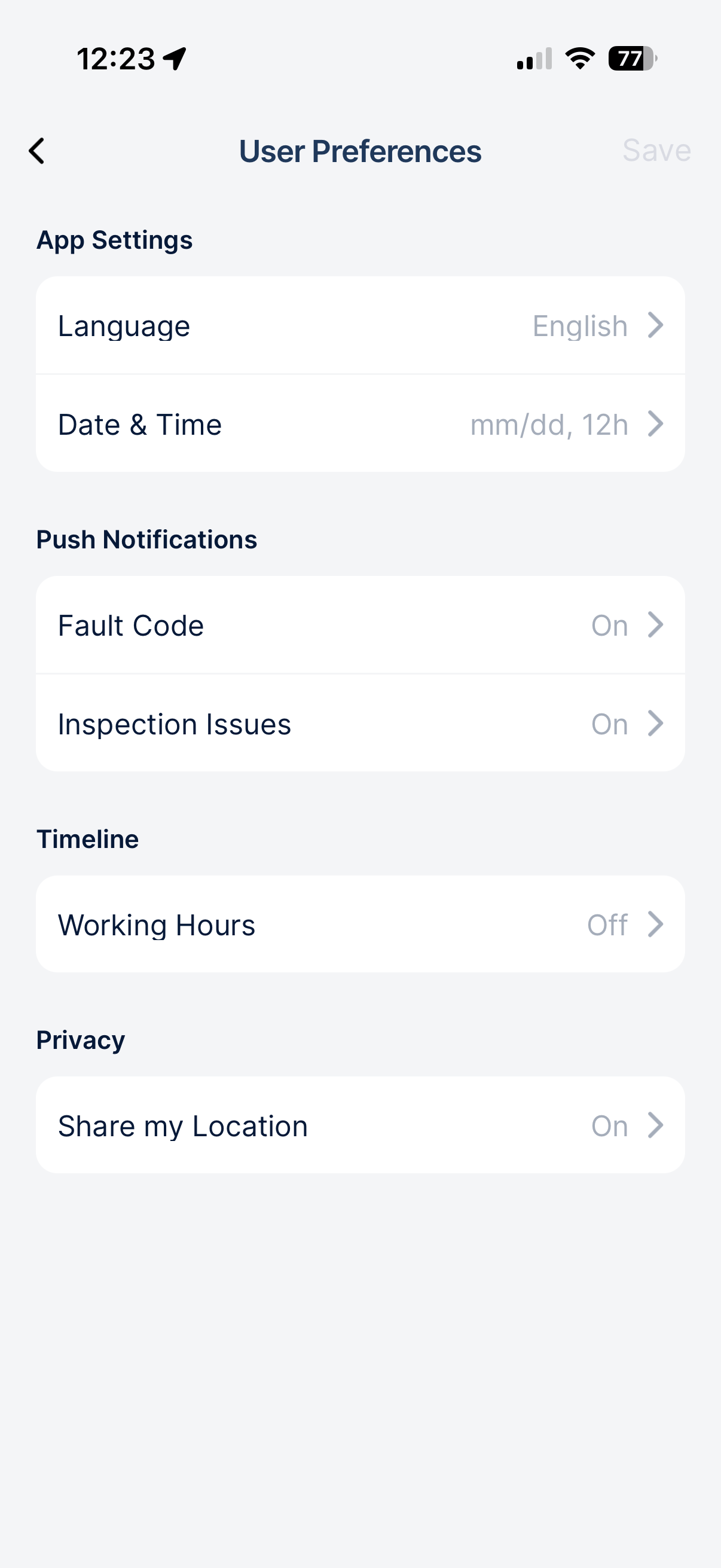Click the chevron next to Language
This screenshot has width=721, height=1568.
pyautogui.click(x=656, y=325)
